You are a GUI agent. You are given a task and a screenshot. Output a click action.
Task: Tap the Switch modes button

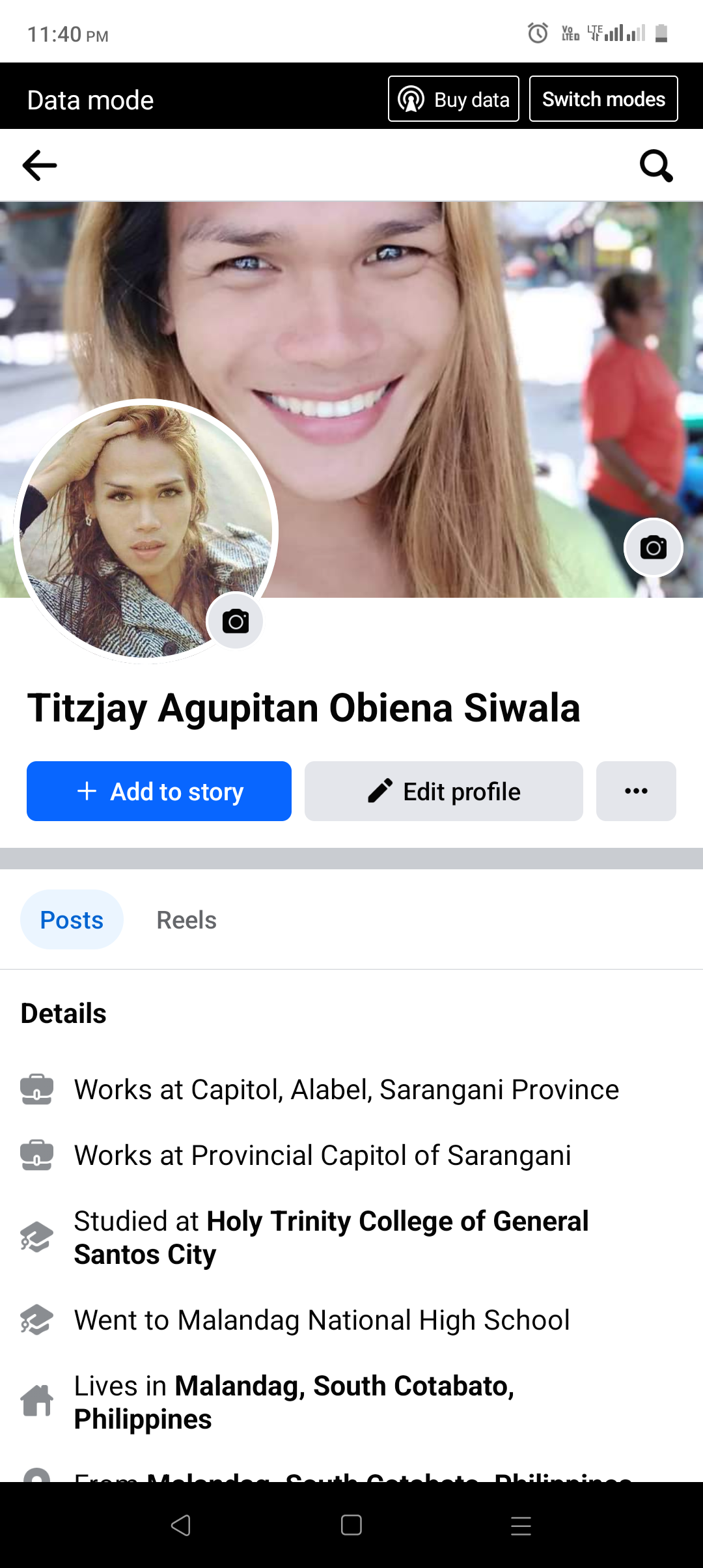(x=603, y=99)
